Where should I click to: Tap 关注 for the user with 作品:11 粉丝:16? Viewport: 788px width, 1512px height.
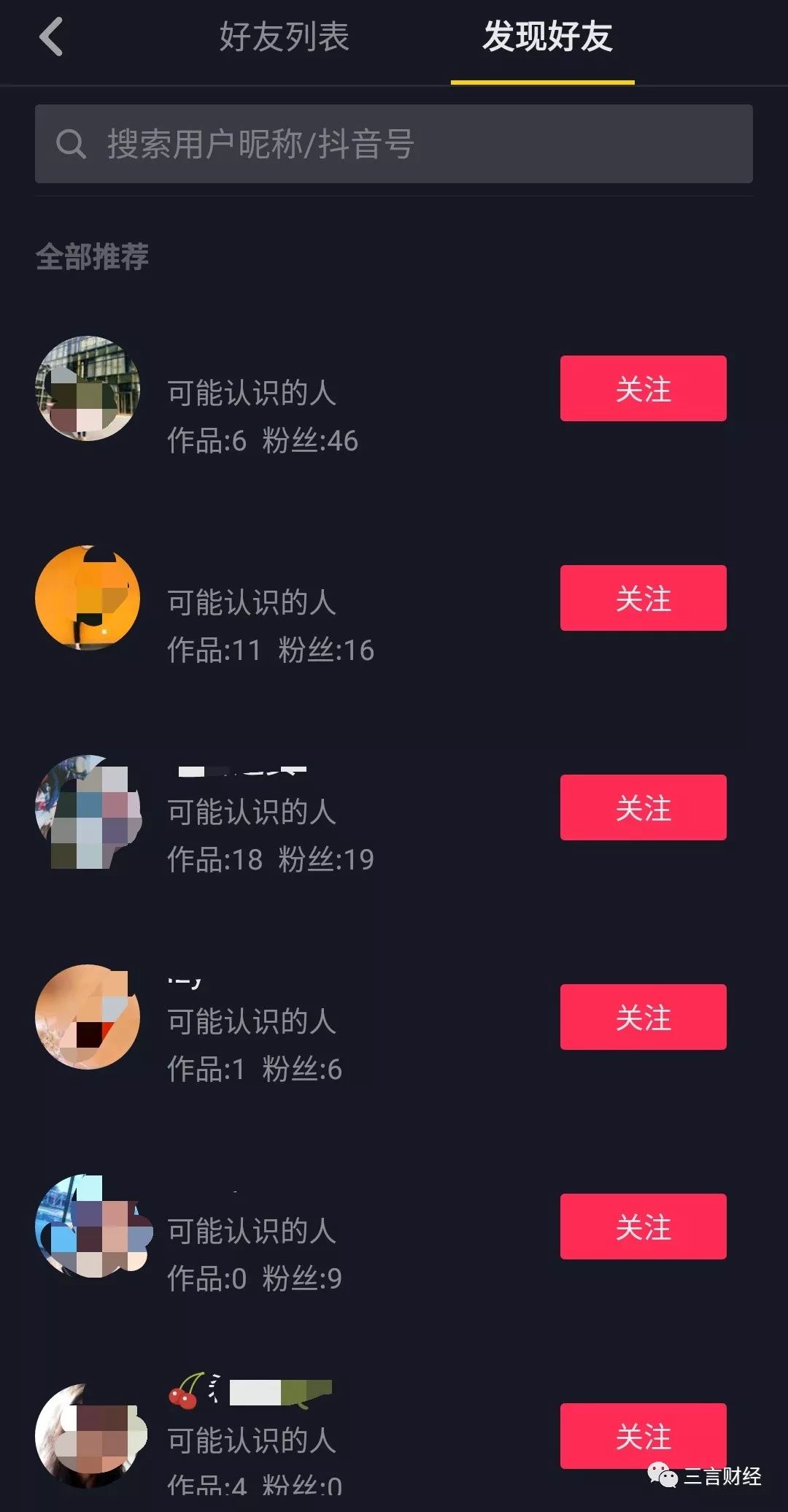[x=643, y=598]
